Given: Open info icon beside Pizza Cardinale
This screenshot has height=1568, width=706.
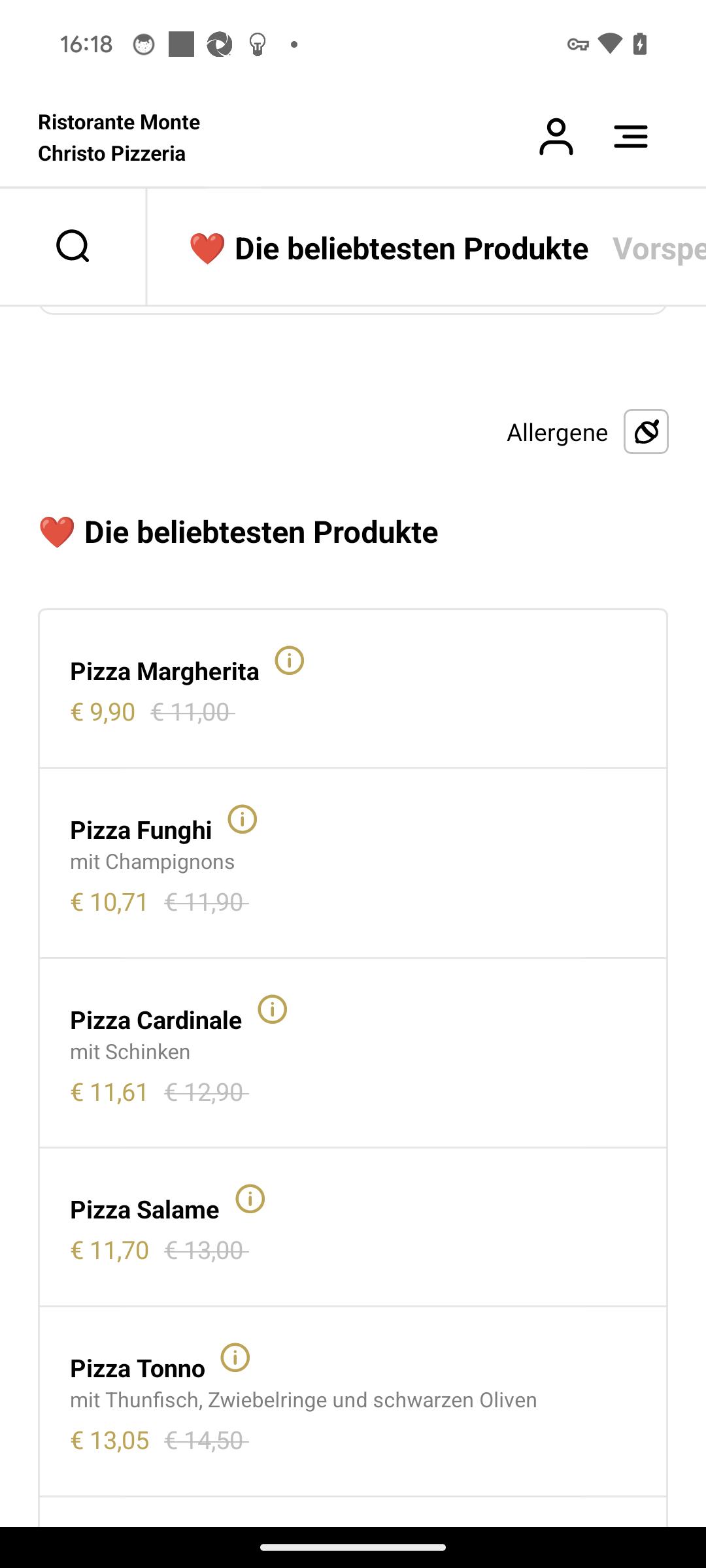Looking at the screenshot, I should coord(273,1009).
